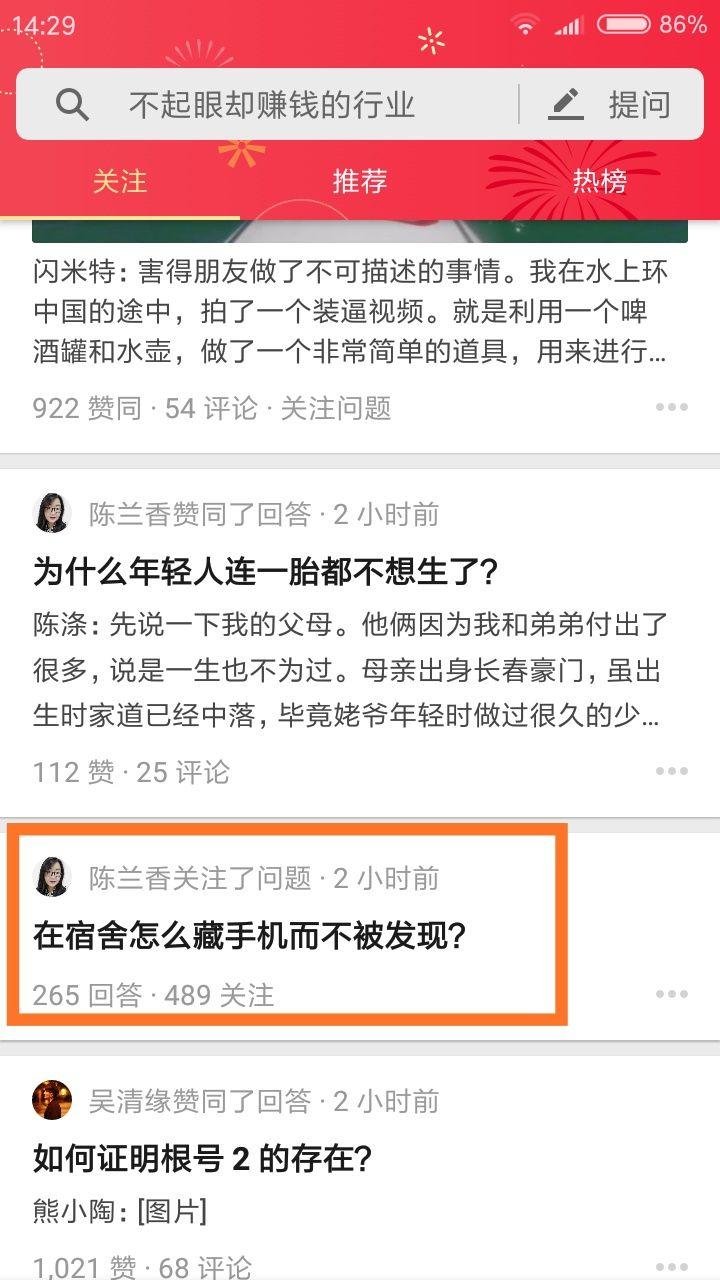Open question 如何证明根号 2 的存在?
This screenshot has width=720, height=1280.
click(203, 1159)
